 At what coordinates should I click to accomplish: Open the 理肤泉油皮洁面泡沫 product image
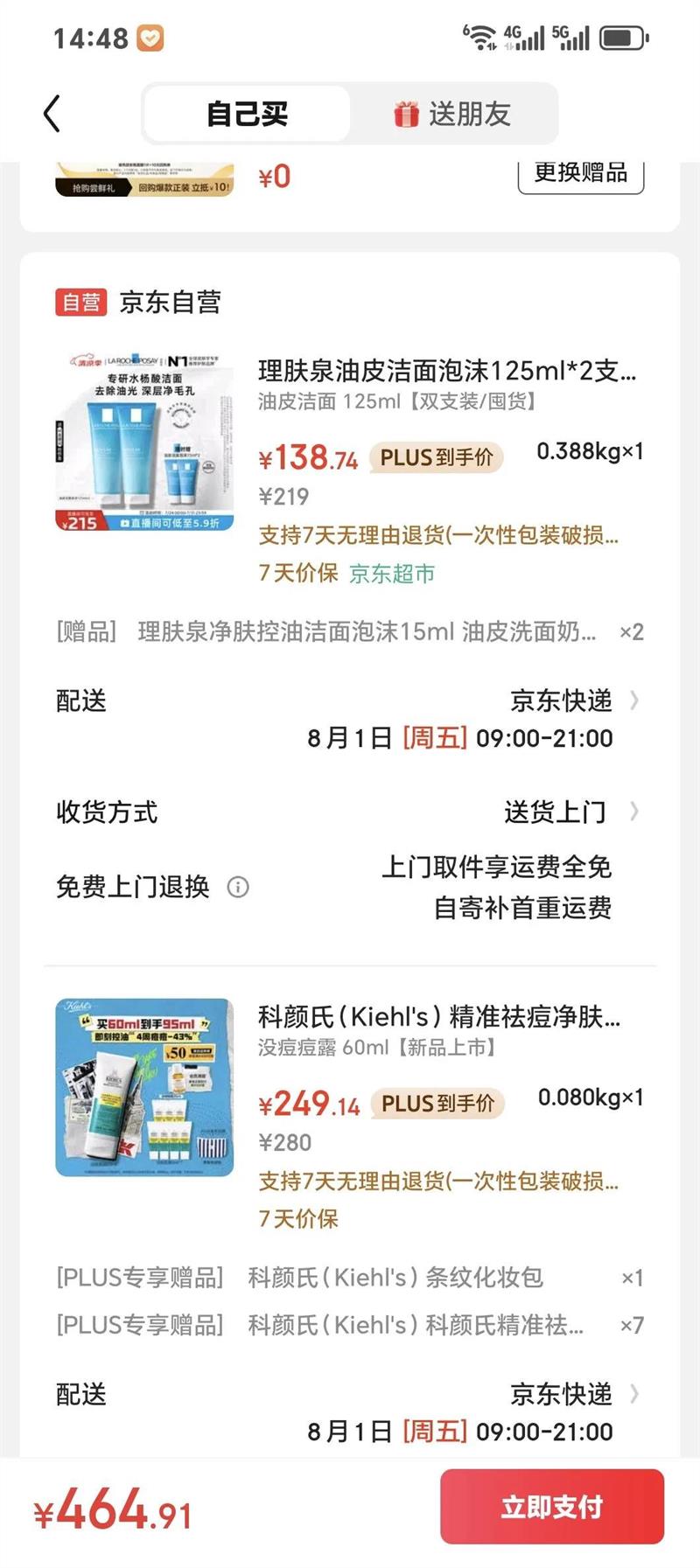click(144, 442)
